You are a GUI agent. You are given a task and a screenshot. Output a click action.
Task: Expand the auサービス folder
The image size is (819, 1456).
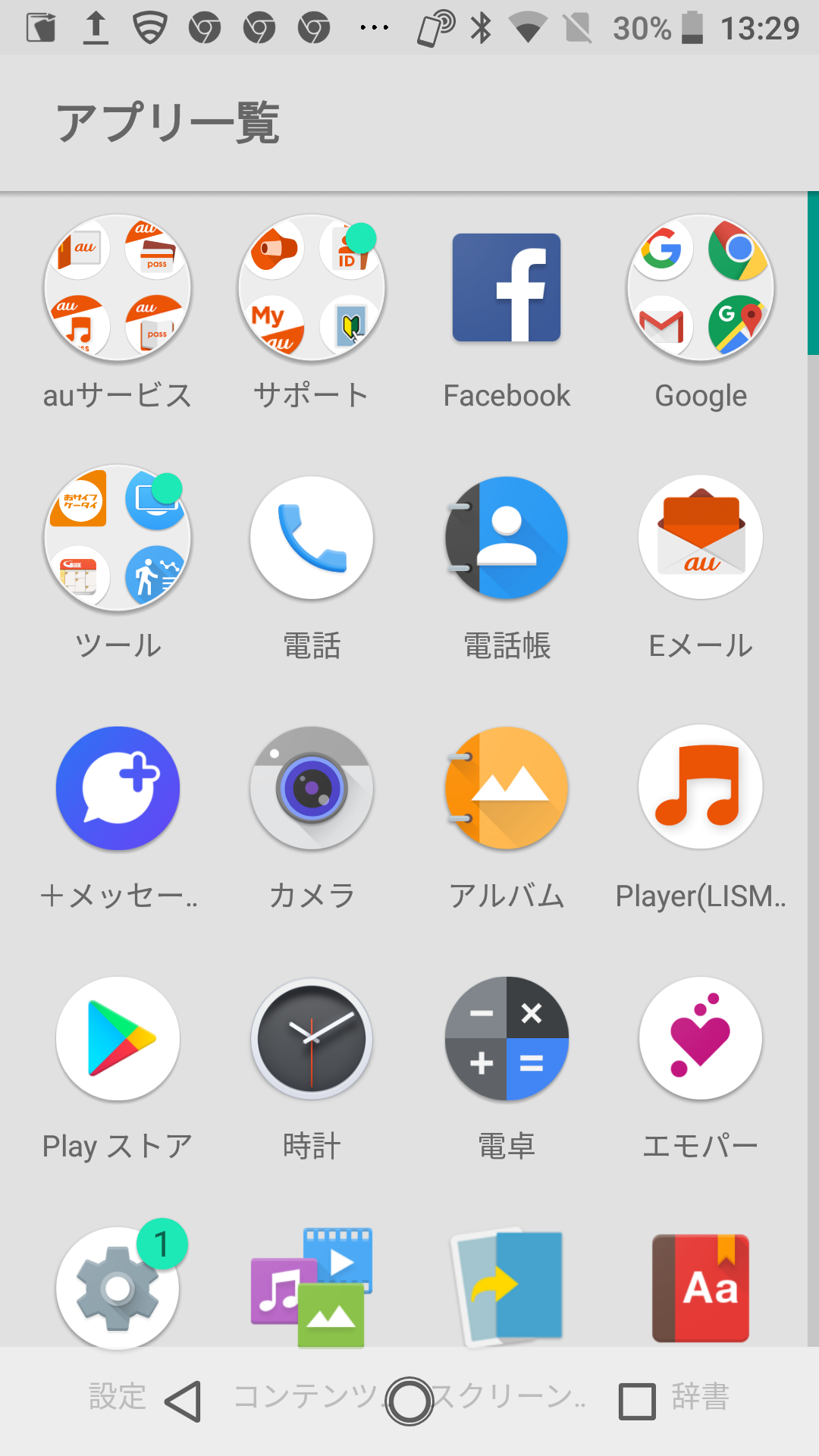click(x=118, y=287)
